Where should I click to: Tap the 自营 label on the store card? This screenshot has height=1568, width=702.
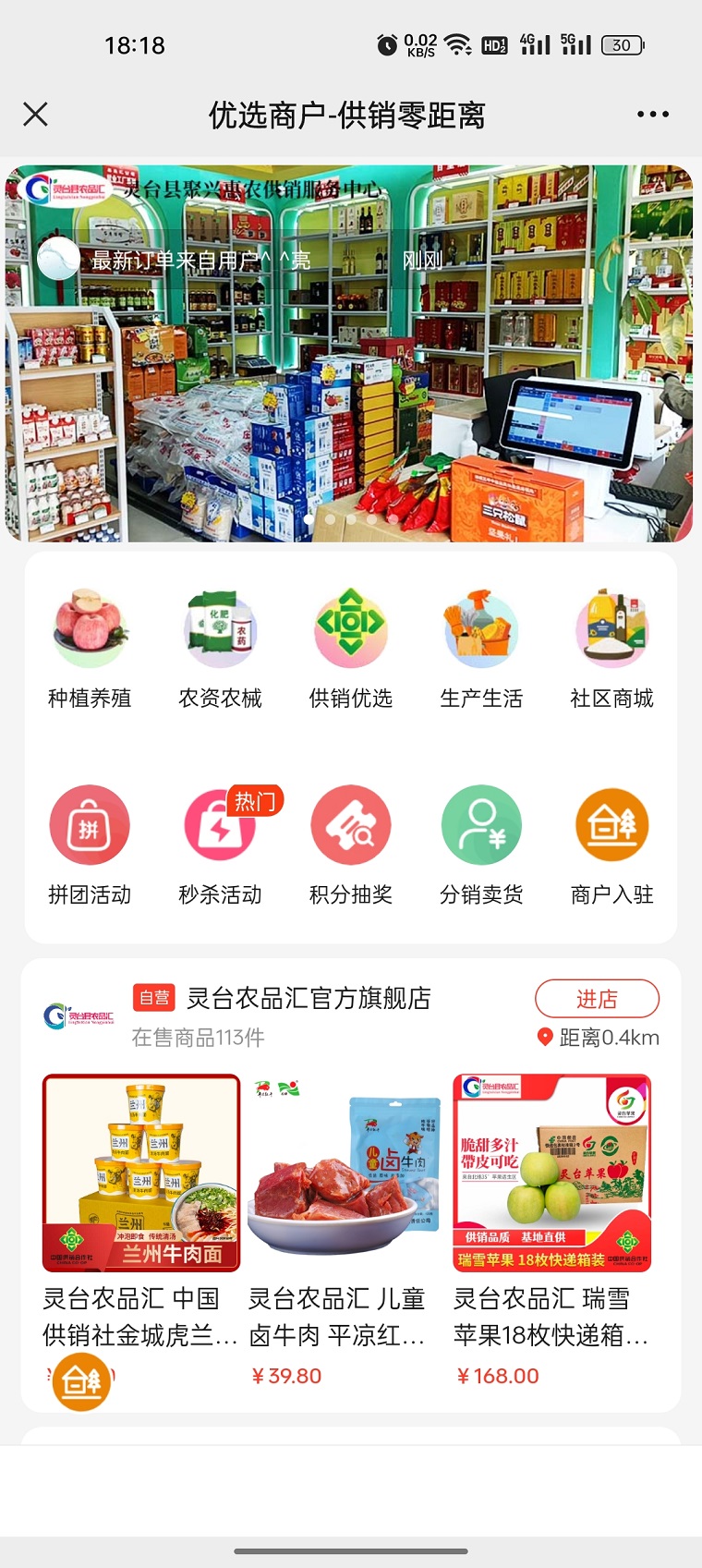coord(154,999)
